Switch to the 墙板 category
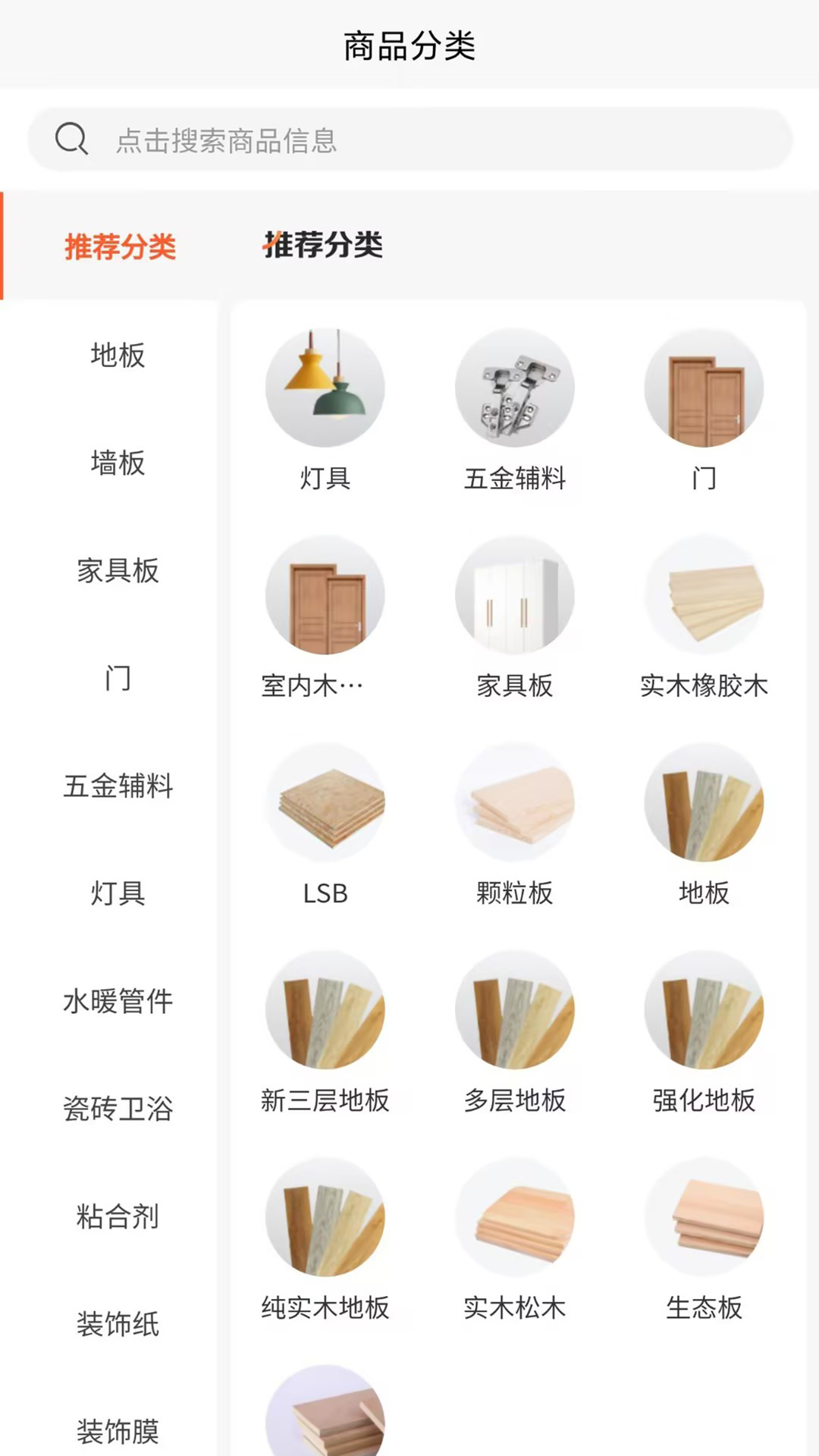Screen dimensions: 819x1456 118,463
